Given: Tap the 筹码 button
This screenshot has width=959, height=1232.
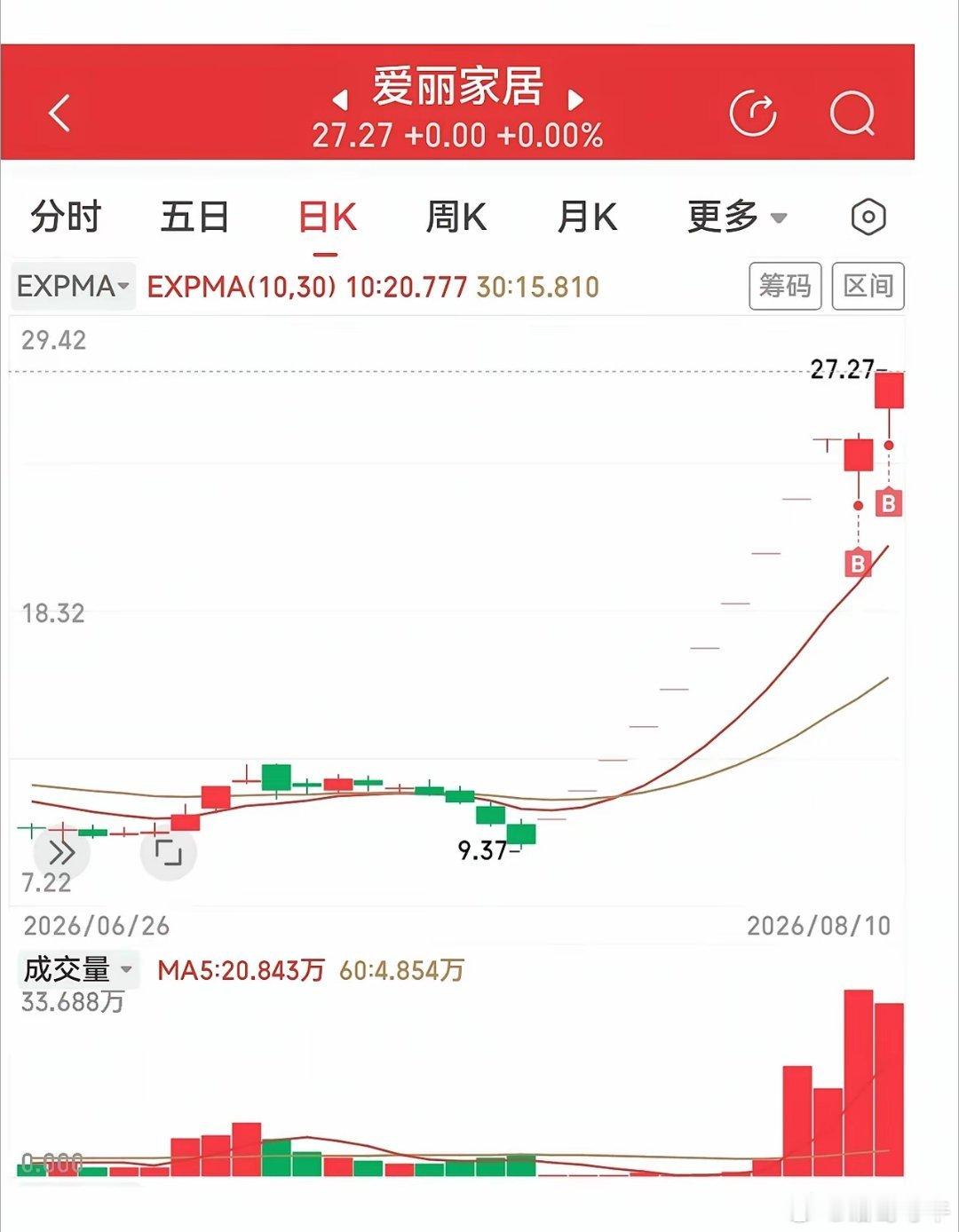Looking at the screenshot, I should click(x=785, y=286).
